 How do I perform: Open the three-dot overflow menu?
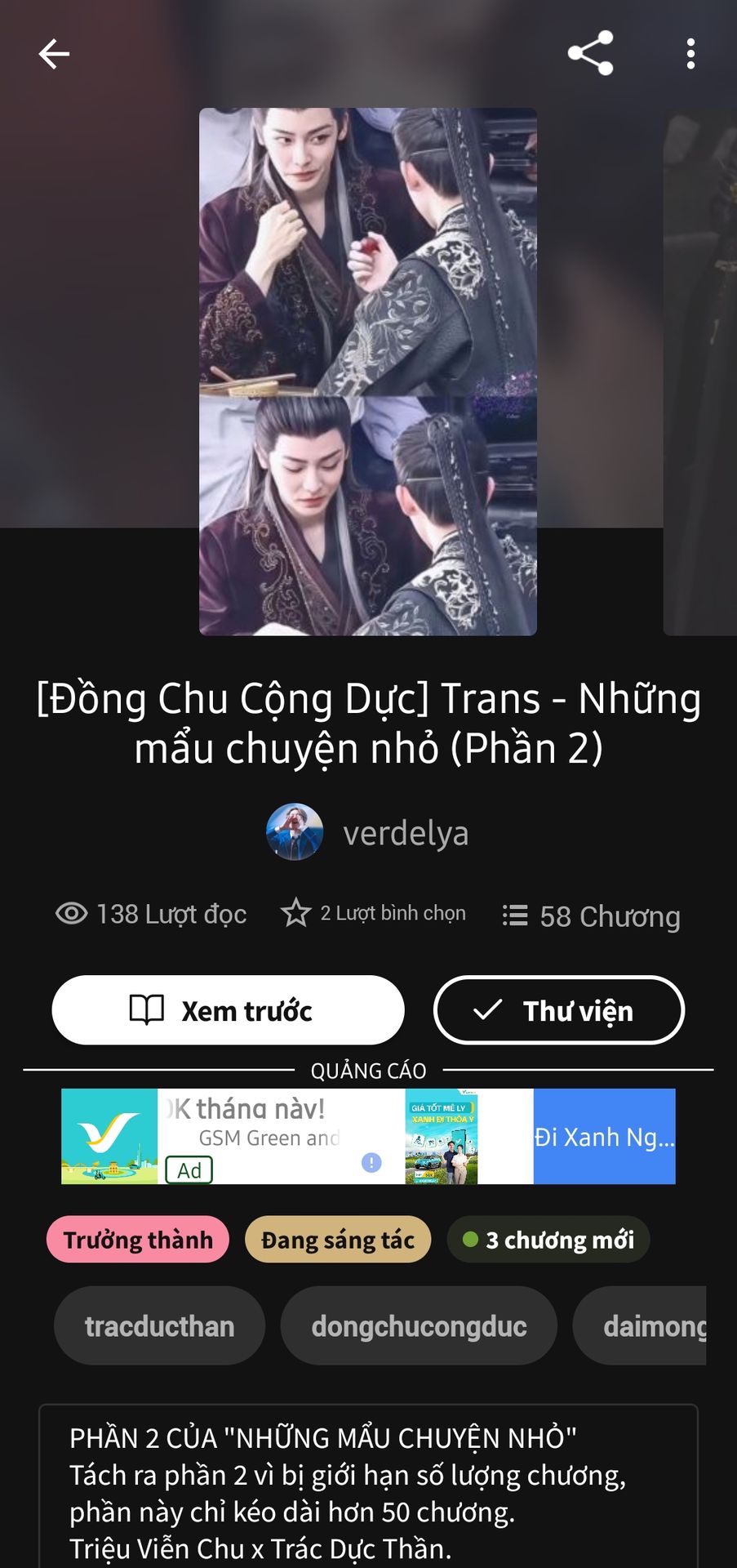tap(690, 54)
